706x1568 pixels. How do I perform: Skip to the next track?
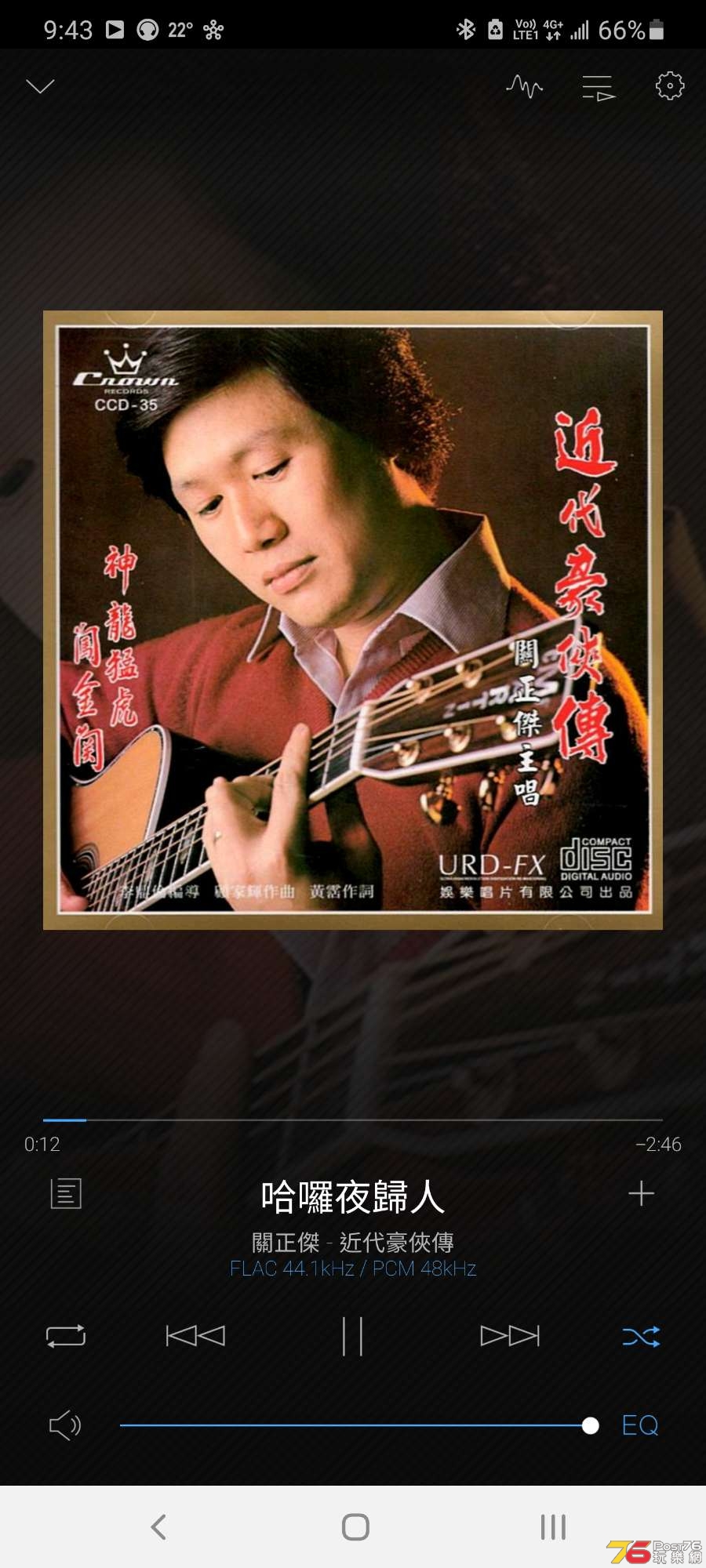[x=510, y=1336]
